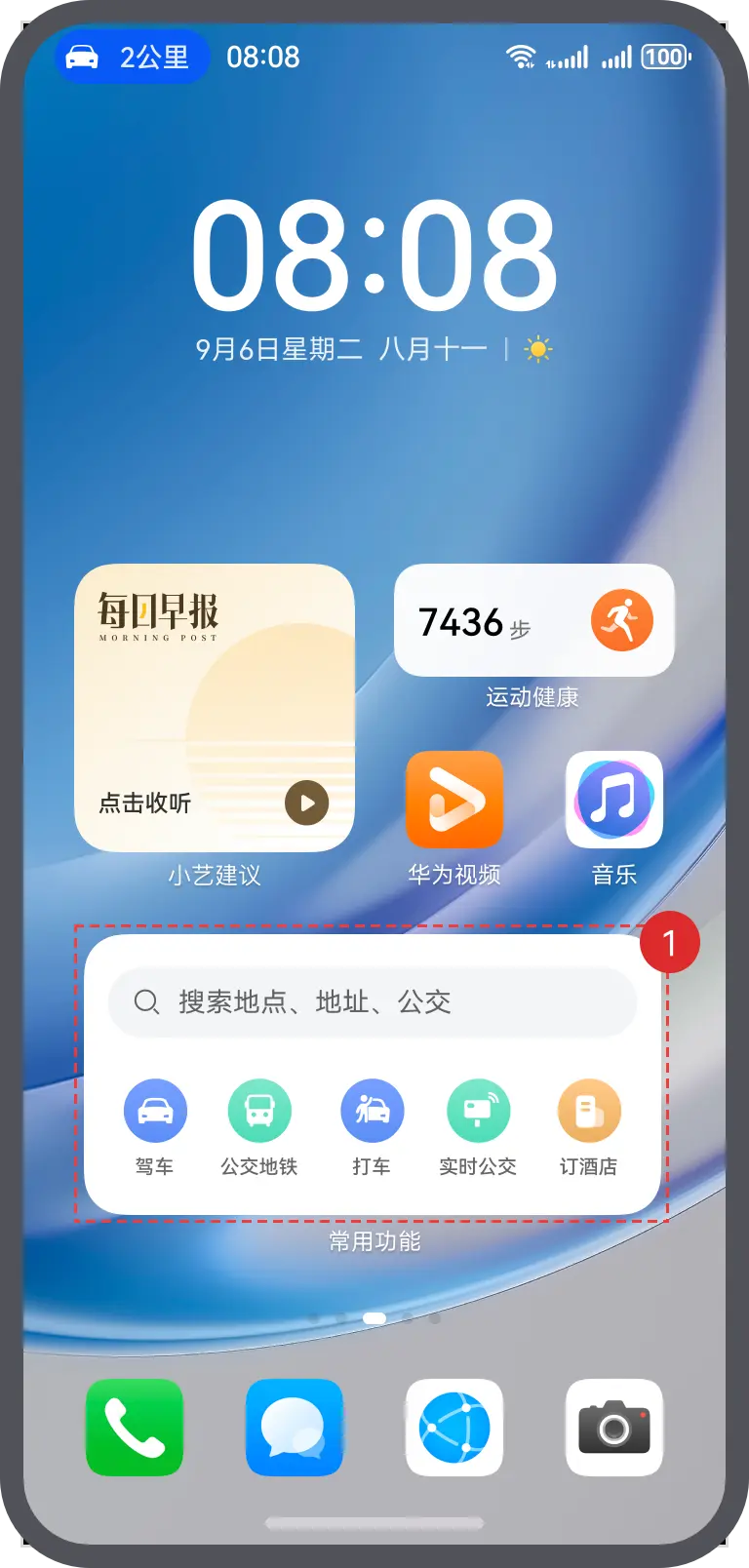This screenshot has height=1568, width=749.
Task: Open the Phone dialer app
Action: pyautogui.click(x=135, y=1428)
